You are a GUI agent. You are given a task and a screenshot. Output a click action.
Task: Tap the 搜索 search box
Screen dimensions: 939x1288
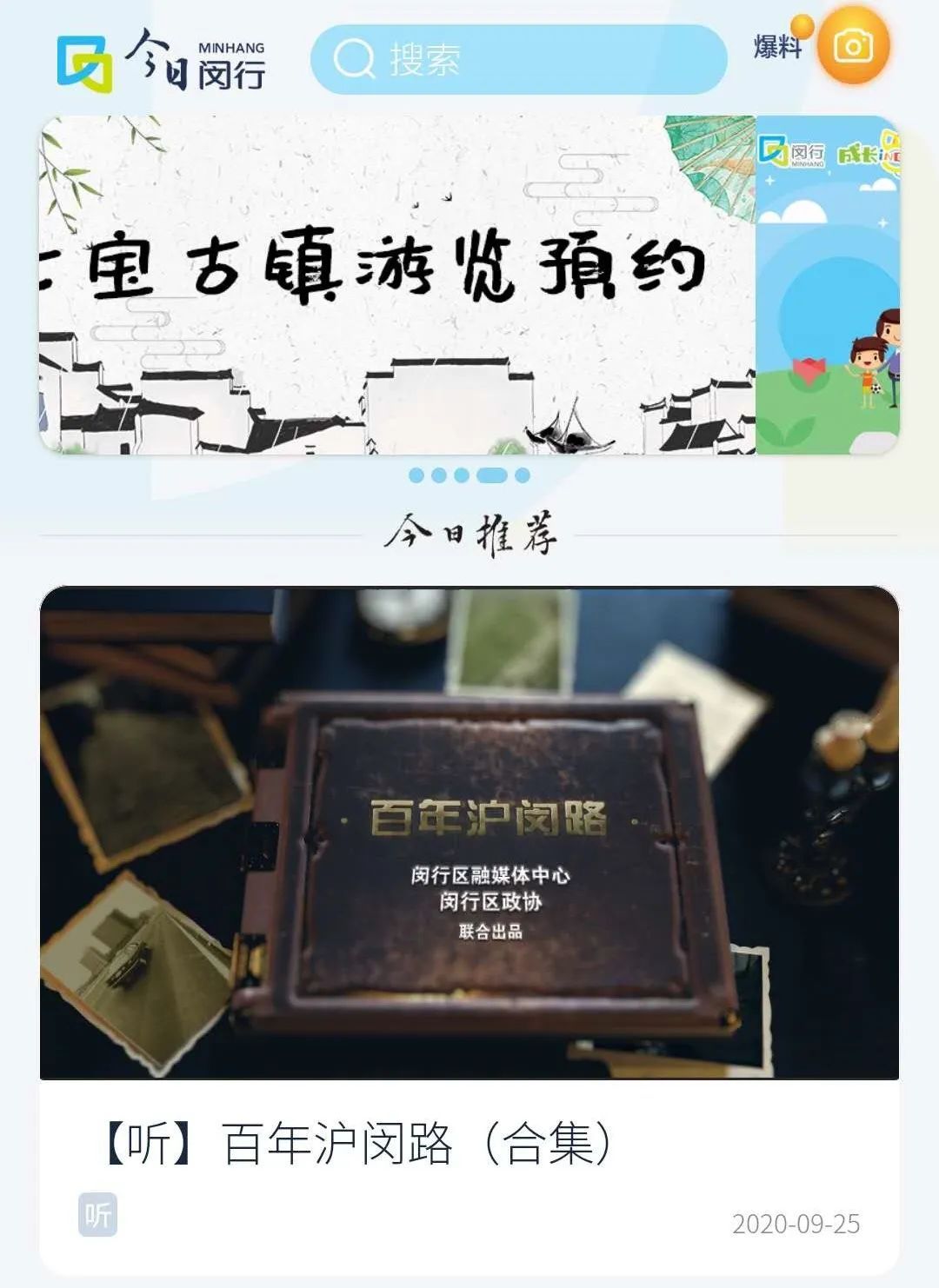tap(518, 59)
